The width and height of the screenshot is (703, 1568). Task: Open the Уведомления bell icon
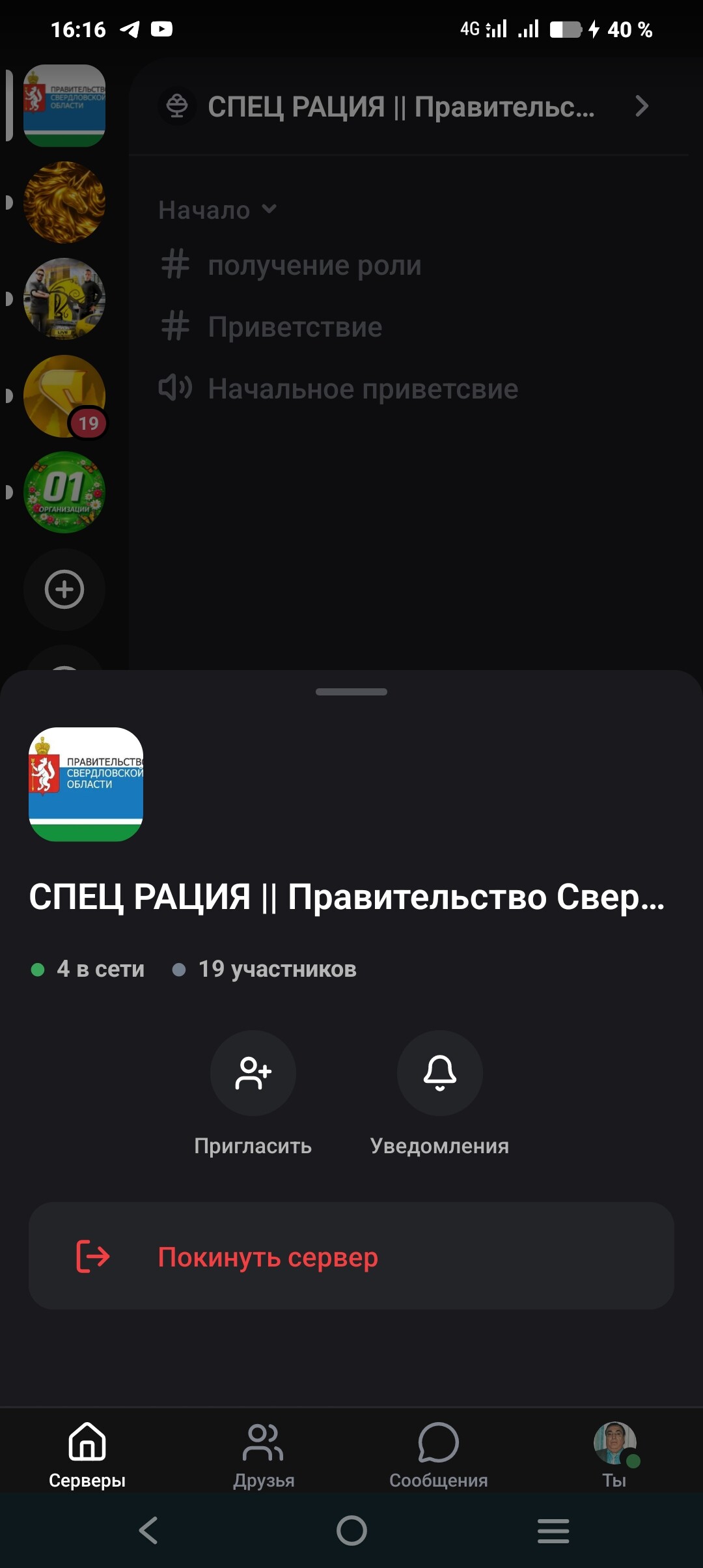[x=440, y=1074]
